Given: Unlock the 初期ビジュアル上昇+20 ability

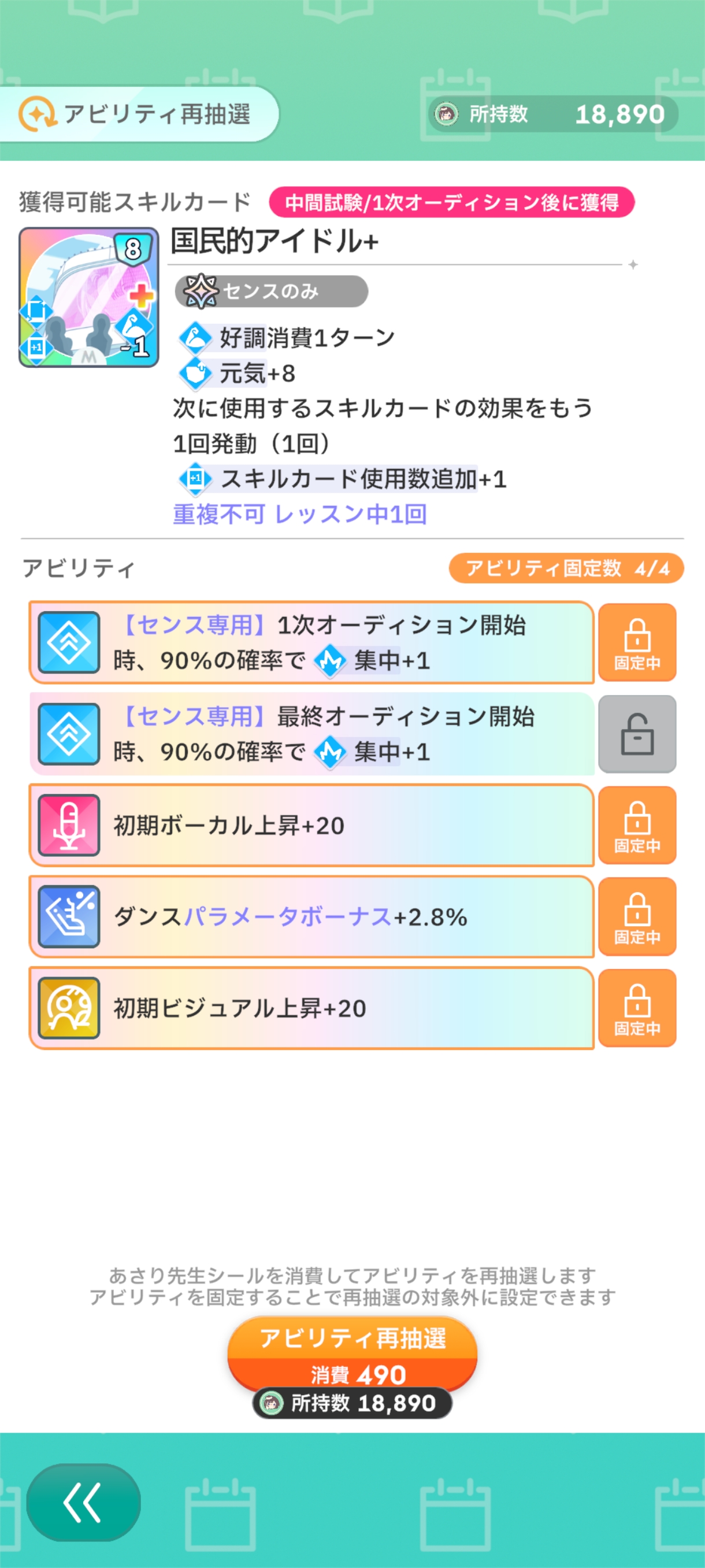Looking at the screenshot, I should pos(637,1007).
